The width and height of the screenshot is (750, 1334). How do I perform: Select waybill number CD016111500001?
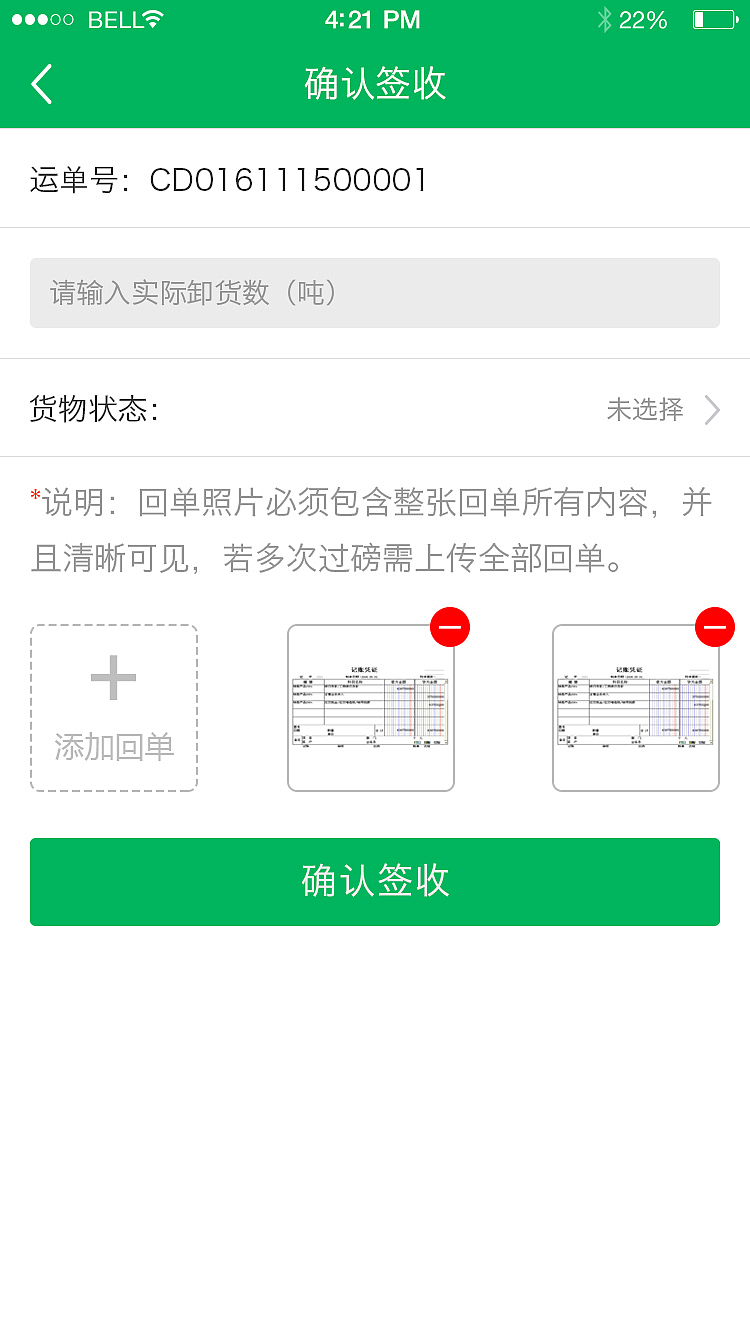pyautogui.click(x=289, y=180)
